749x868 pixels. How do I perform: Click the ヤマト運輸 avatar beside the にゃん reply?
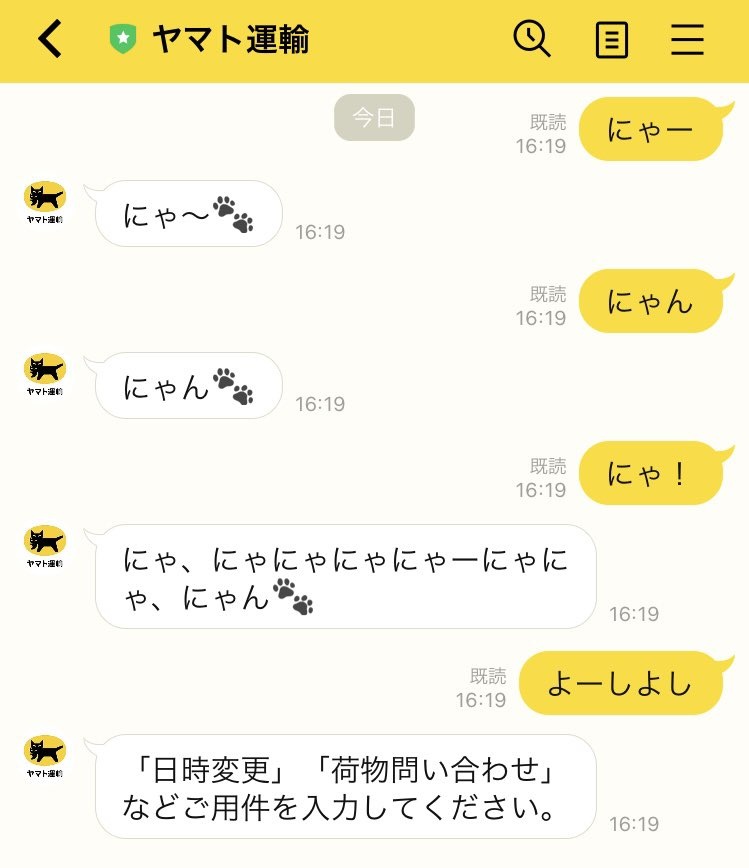(x=44, y=371)
